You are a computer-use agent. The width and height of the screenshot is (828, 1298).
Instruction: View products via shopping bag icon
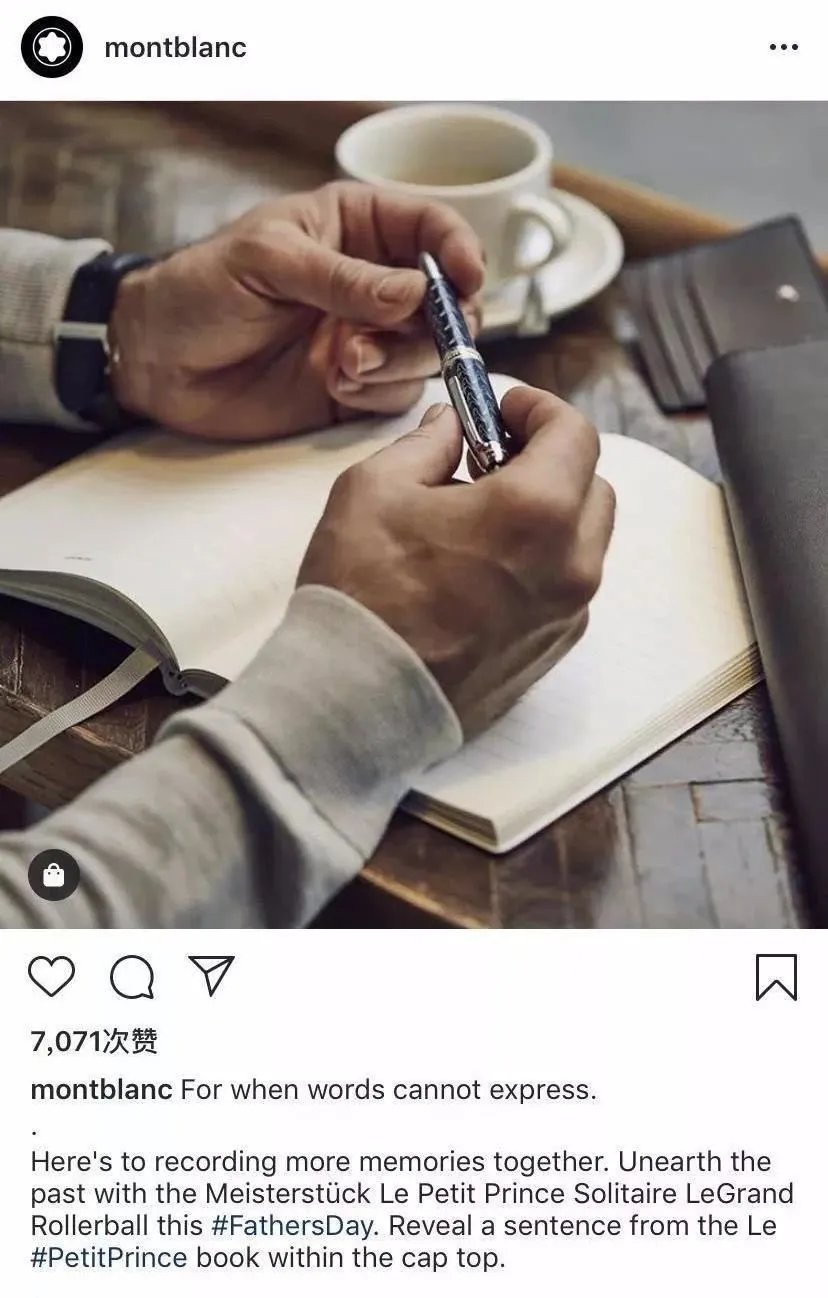click(x=54, y=876)
